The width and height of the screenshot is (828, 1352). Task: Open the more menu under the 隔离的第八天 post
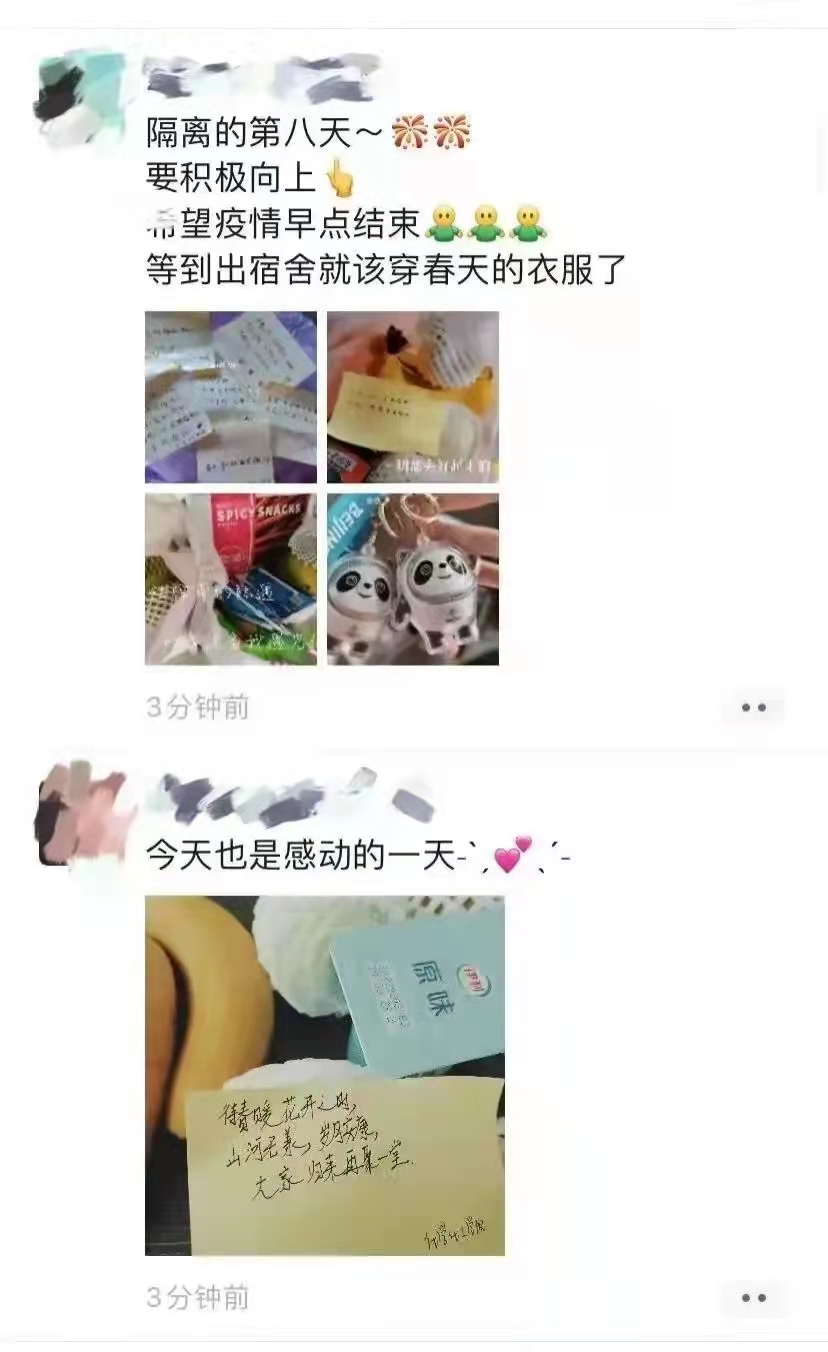[753, 707]
